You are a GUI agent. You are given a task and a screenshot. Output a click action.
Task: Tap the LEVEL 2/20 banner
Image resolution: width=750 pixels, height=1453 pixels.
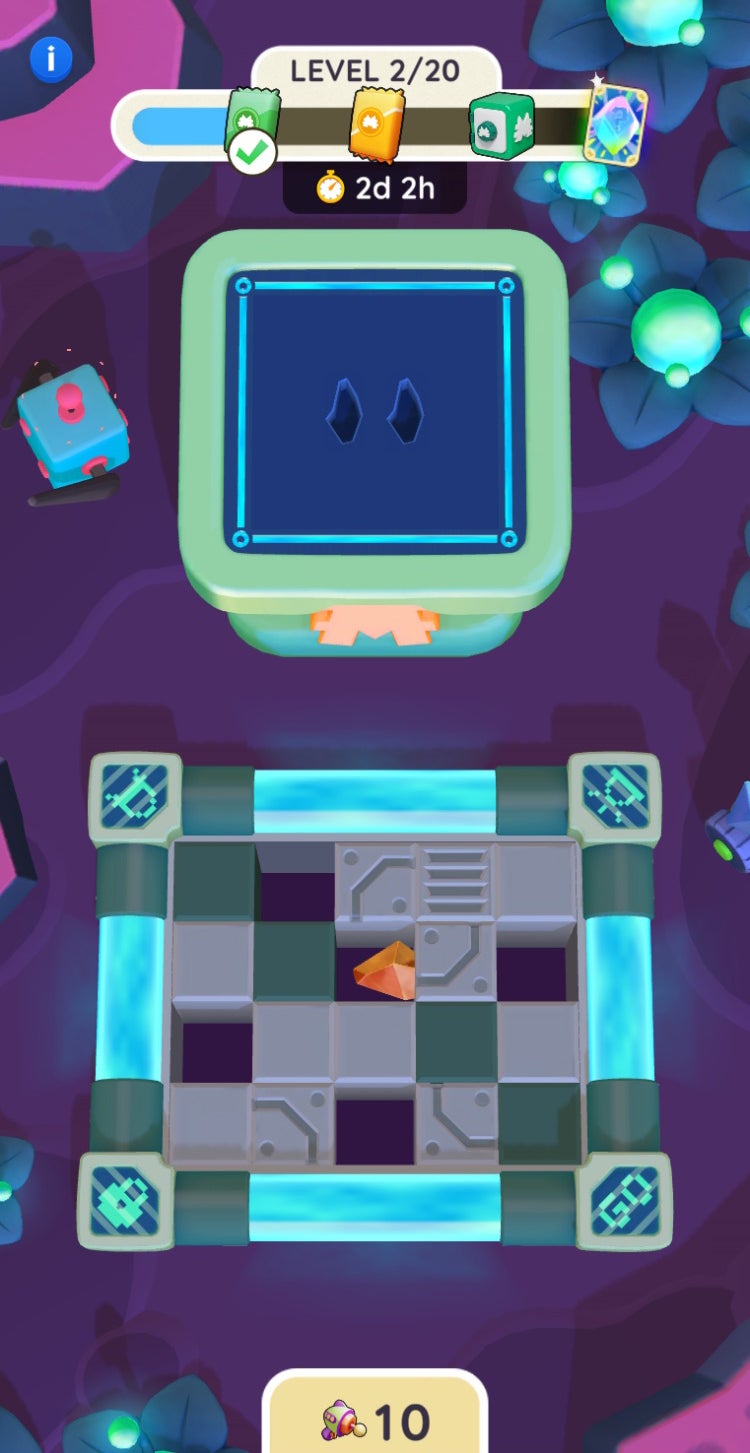click(x=377, y=69)
